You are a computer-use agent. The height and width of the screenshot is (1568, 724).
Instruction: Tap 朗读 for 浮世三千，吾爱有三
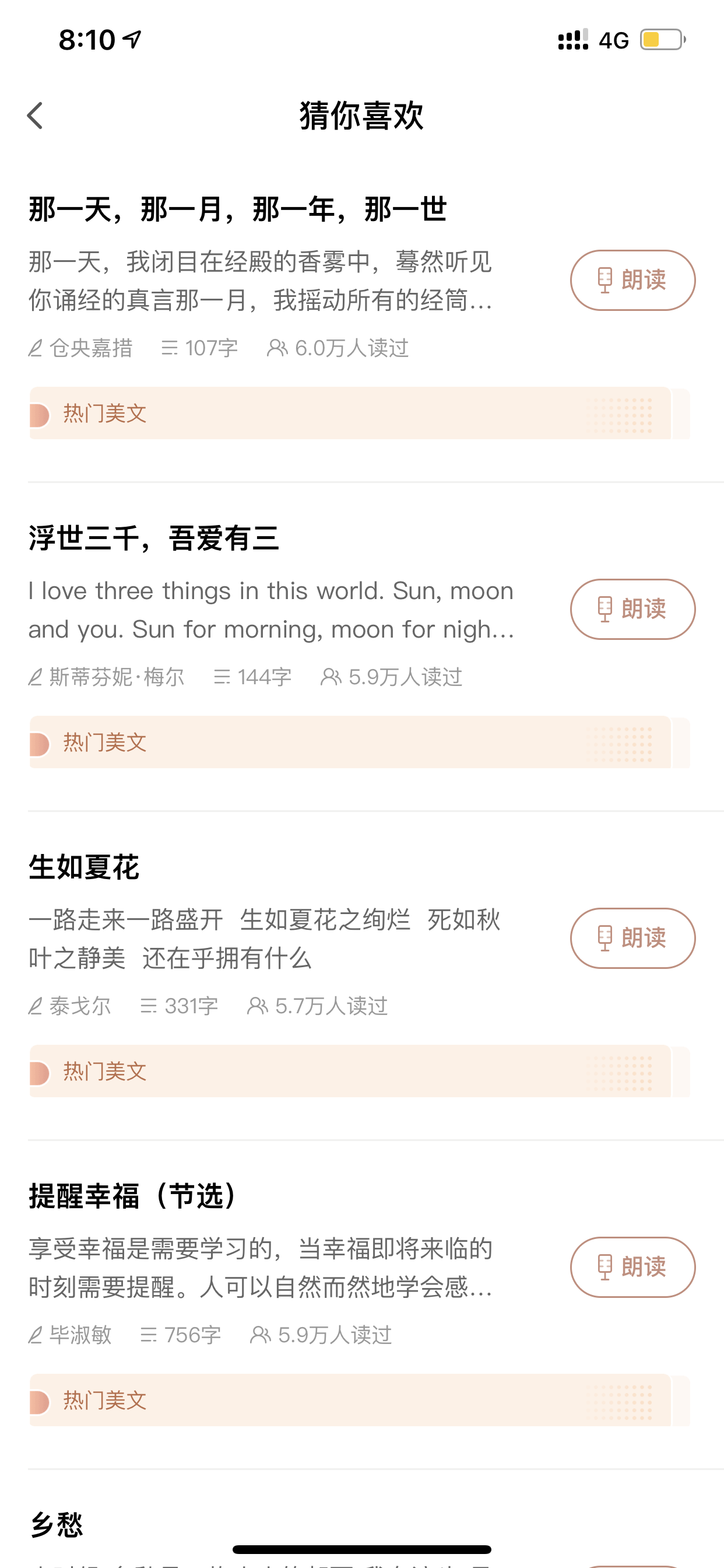point(632,610)
